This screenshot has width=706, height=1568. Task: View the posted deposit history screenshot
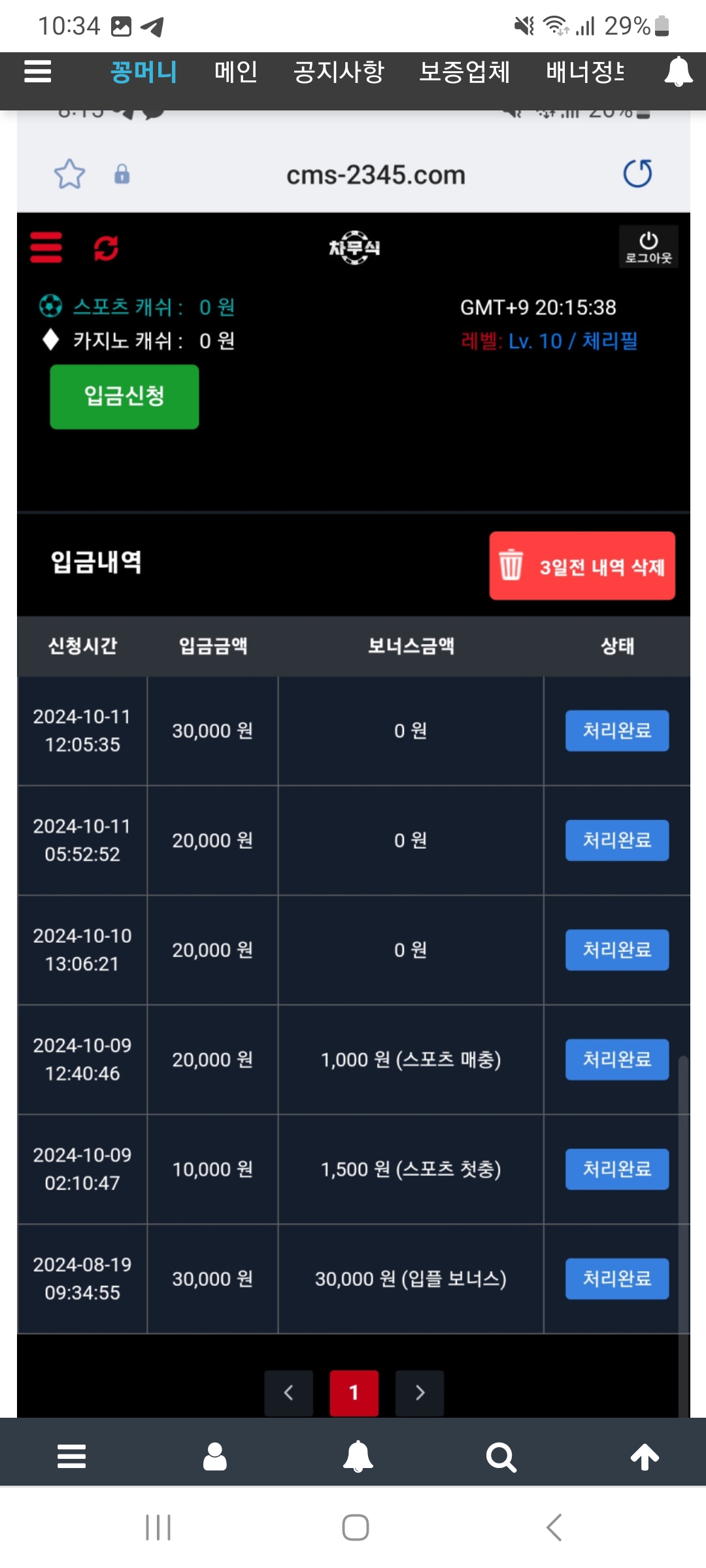[x=353, y=784]
